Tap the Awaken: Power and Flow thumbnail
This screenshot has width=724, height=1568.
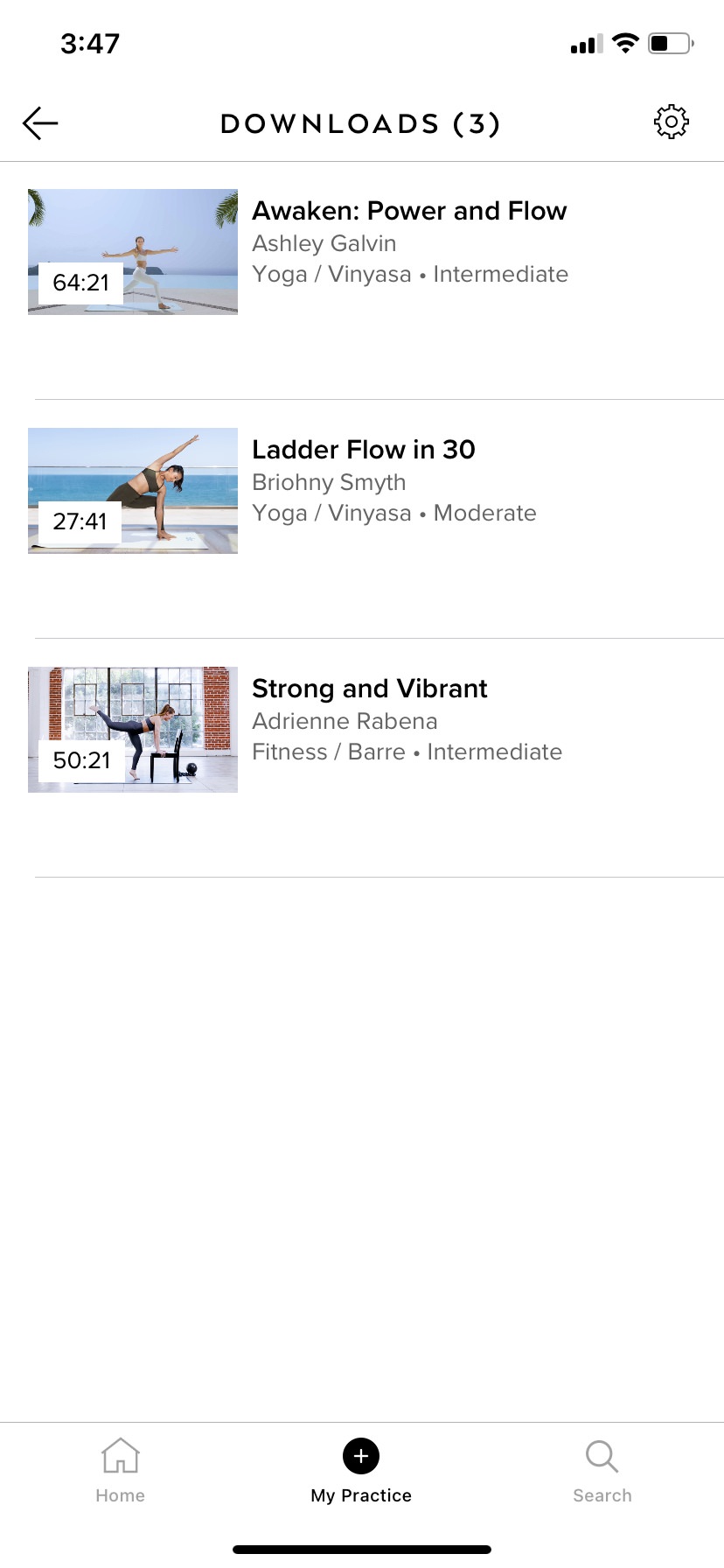(132, 251)
